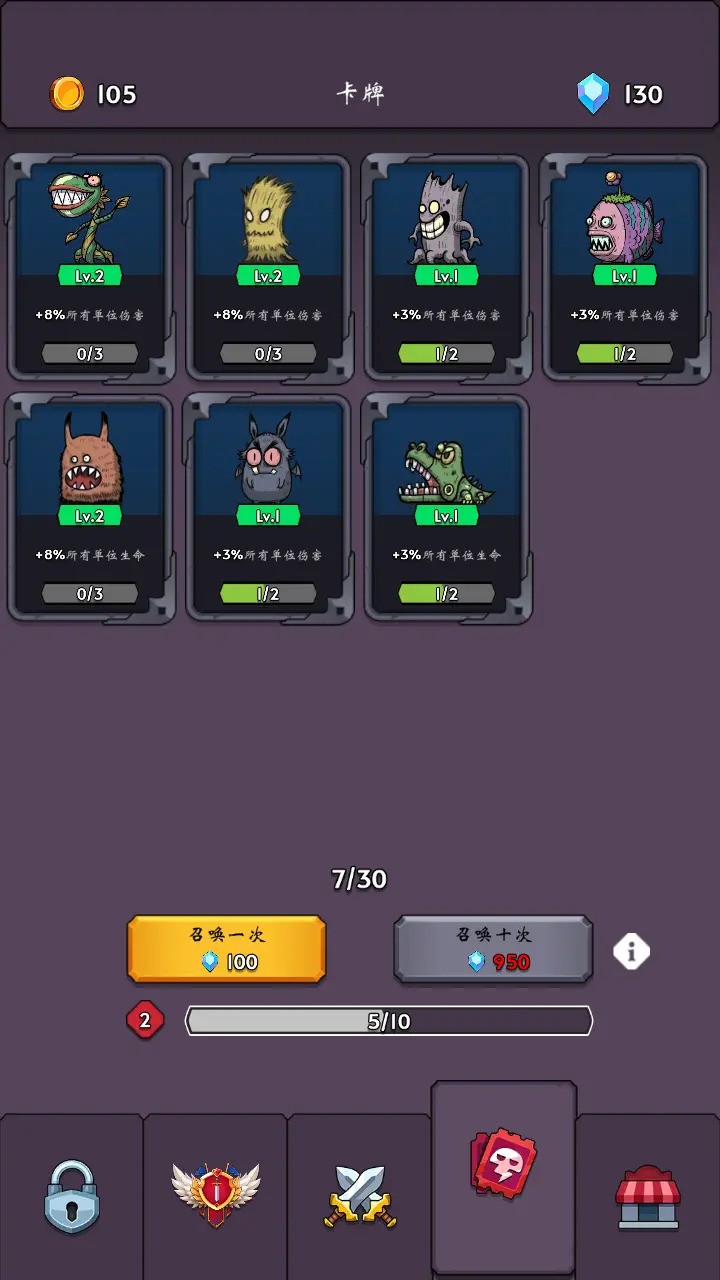720x1280 pixels.
Task: Tap the 5/10 progress bar
Action: pyautogui.click(x=390, y=1019)
